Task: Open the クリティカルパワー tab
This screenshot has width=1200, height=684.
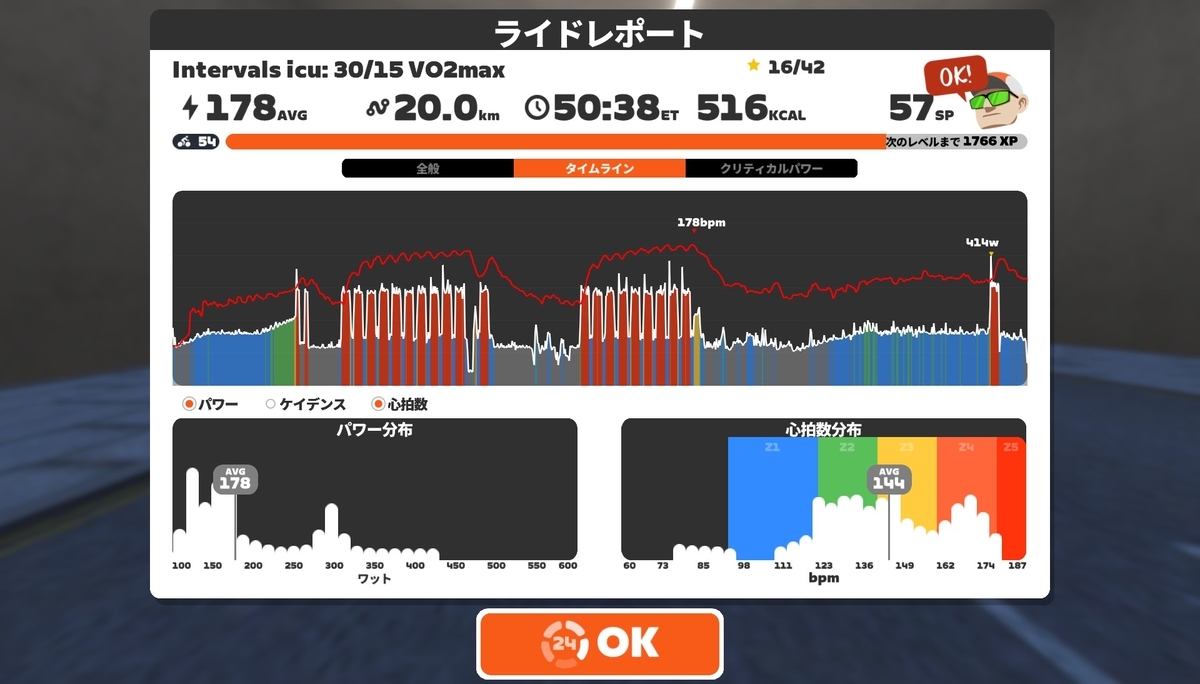Action: tap(772, 169)
